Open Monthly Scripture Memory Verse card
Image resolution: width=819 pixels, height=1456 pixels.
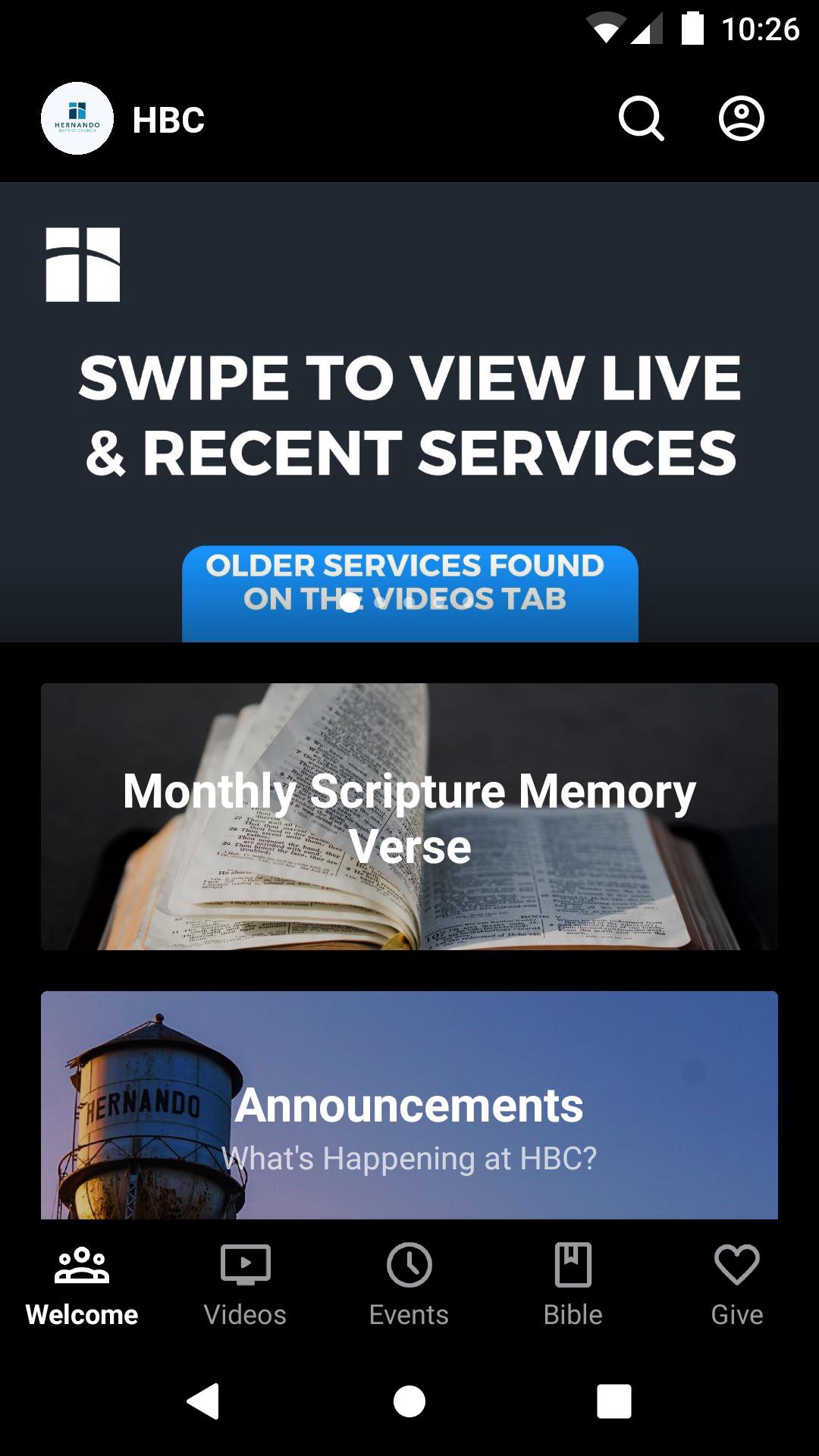click(x=409, y=816)
